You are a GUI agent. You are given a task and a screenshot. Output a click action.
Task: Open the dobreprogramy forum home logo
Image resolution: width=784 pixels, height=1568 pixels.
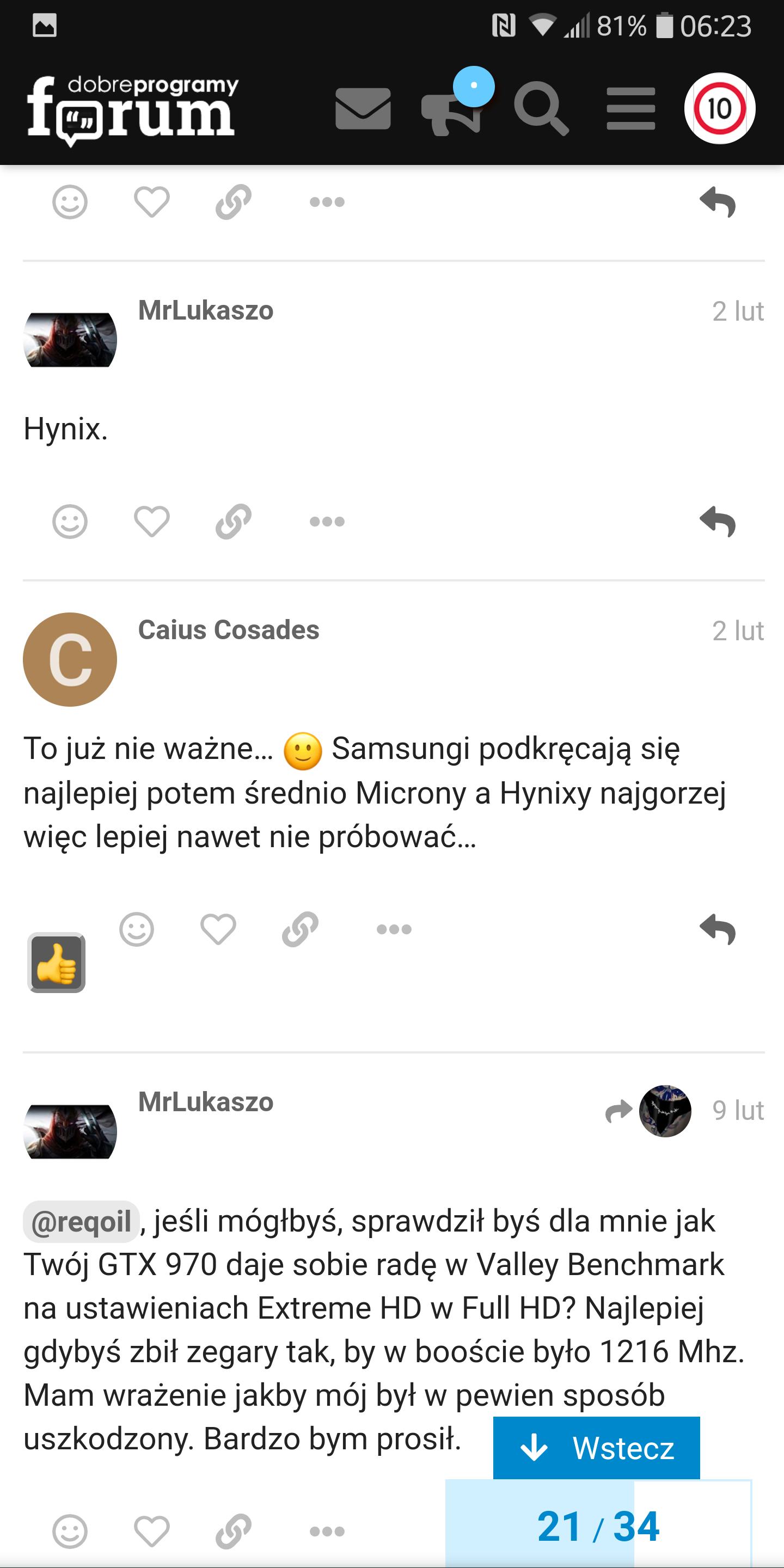[133, 109]
